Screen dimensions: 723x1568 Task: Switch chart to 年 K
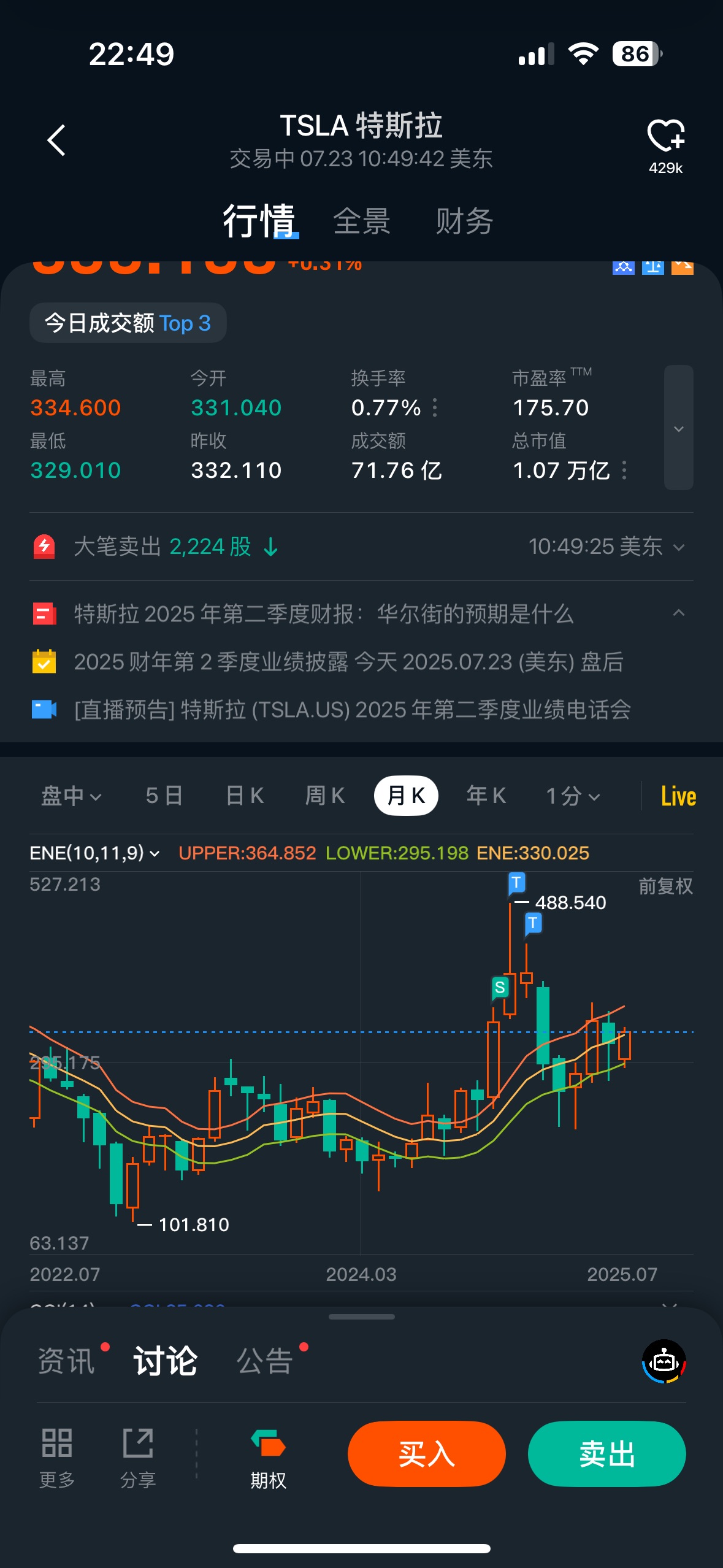pyautogui.click(x=486, y=796)
